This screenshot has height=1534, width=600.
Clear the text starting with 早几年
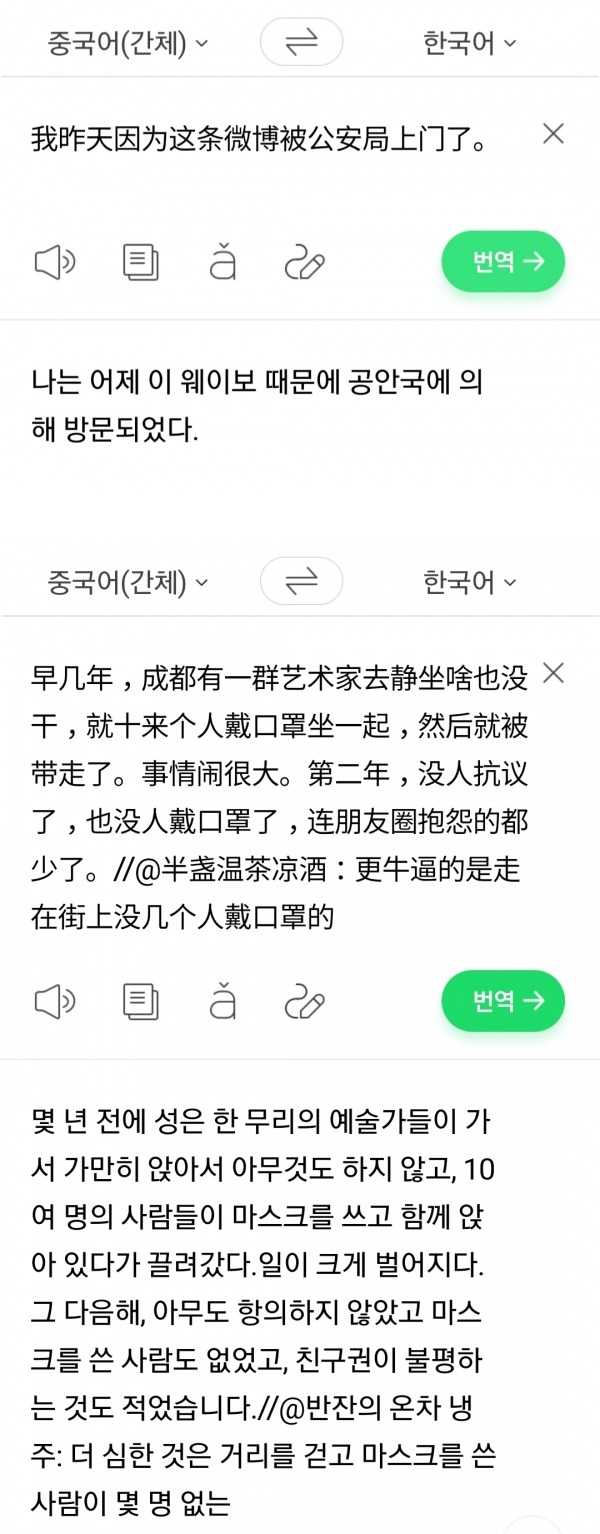553,673
